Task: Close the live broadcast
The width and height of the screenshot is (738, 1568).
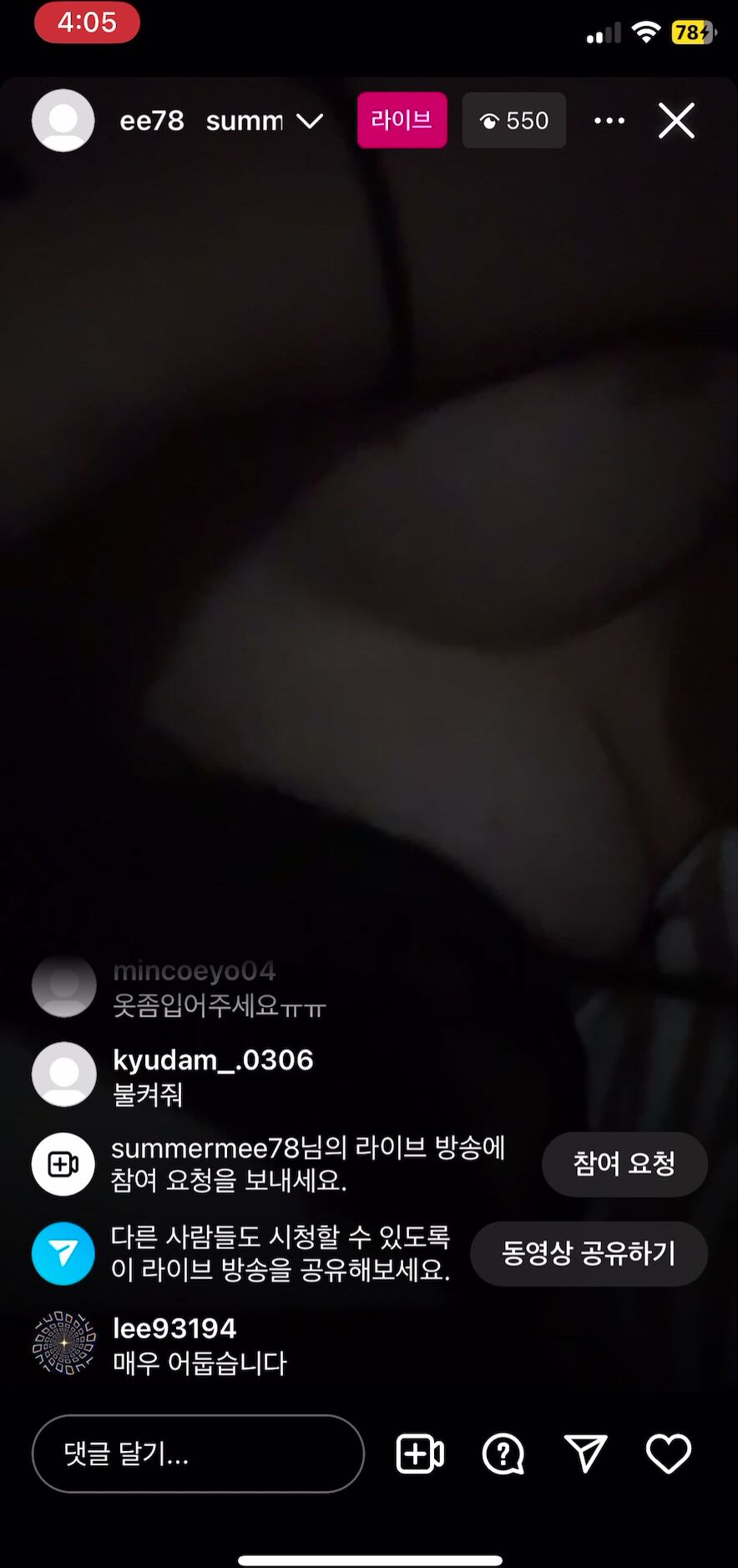Action: (x=676, y=121)
